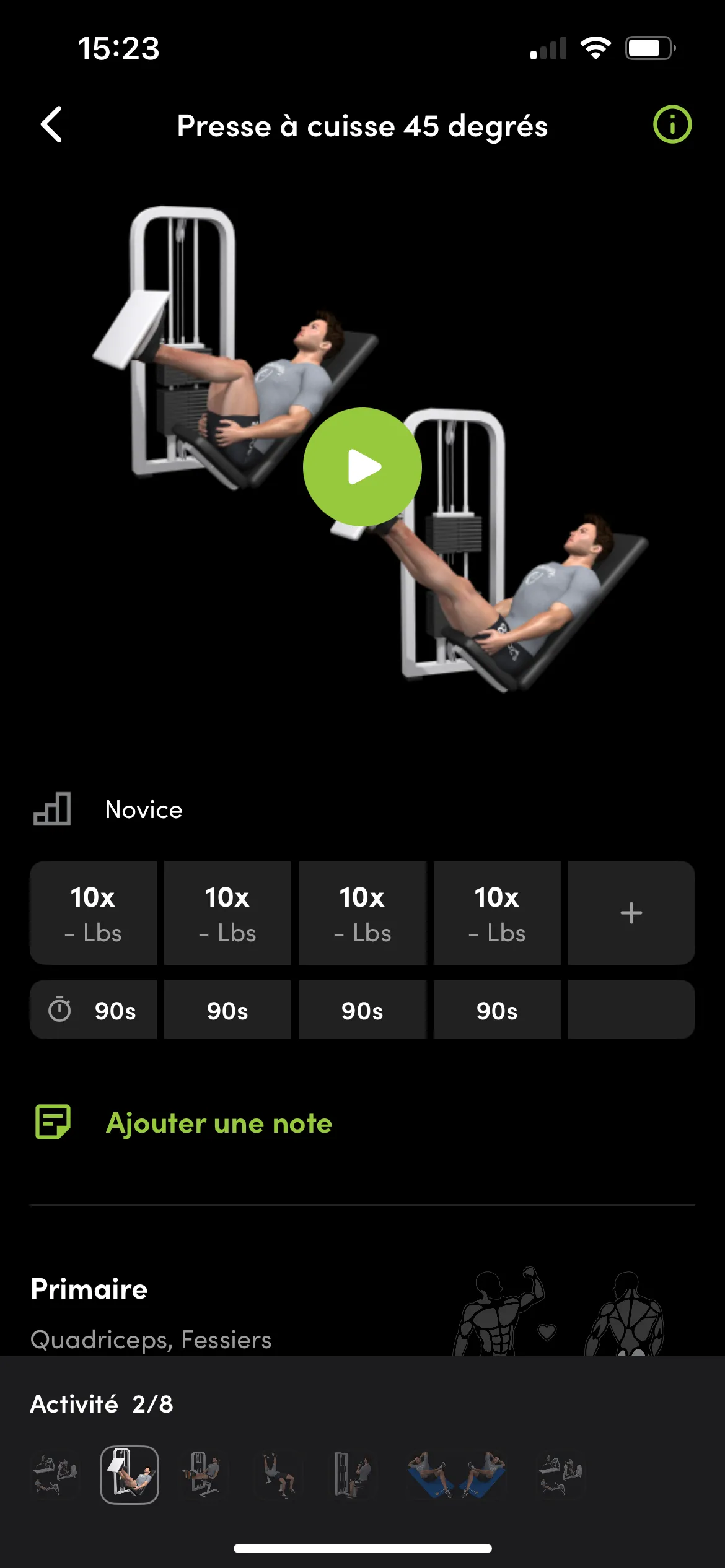
Task: Play the Presse à cuisse demonstration video
Action: [x=362, y=466]
